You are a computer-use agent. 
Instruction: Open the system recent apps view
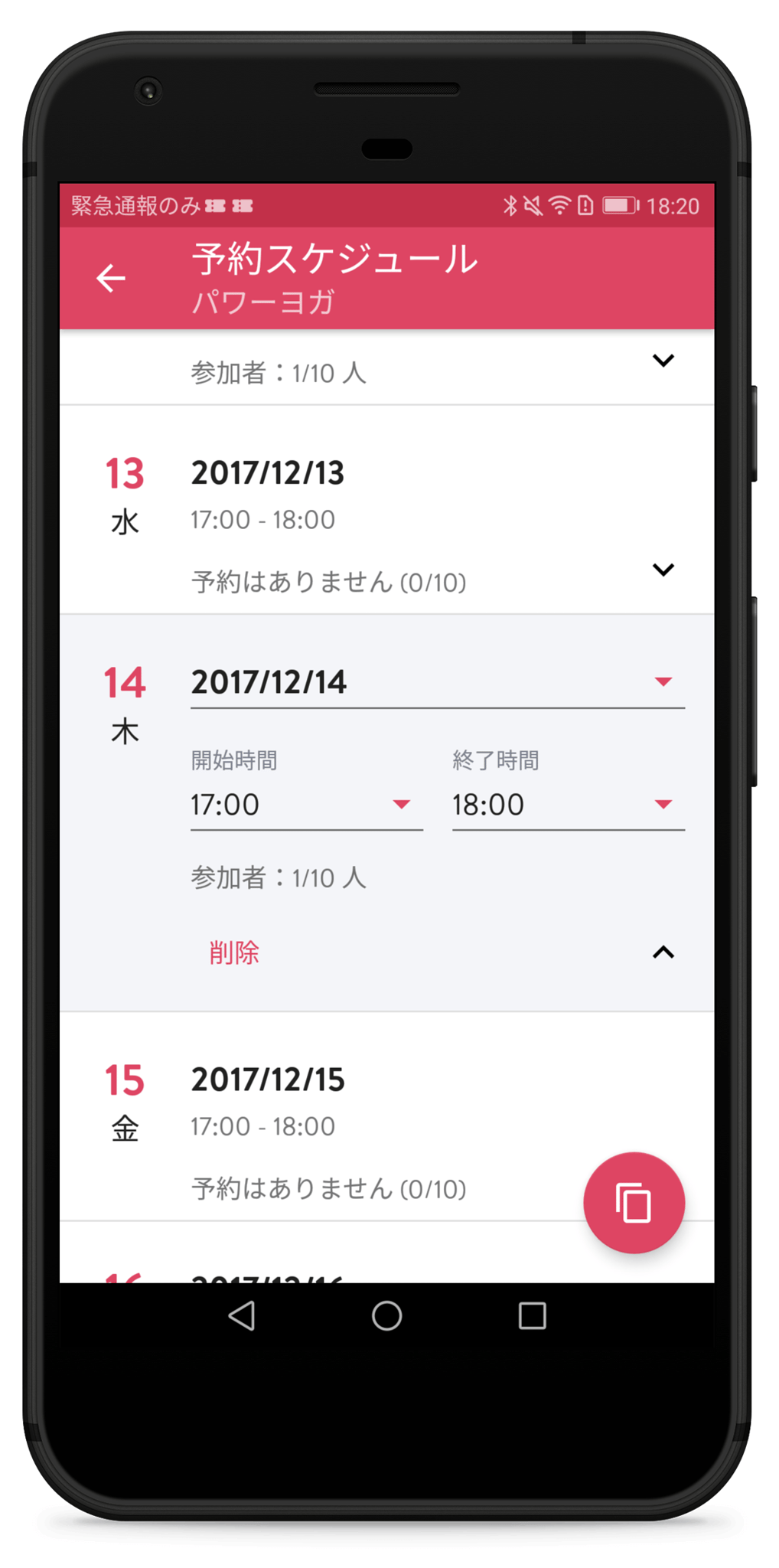tap(532, 1316)
